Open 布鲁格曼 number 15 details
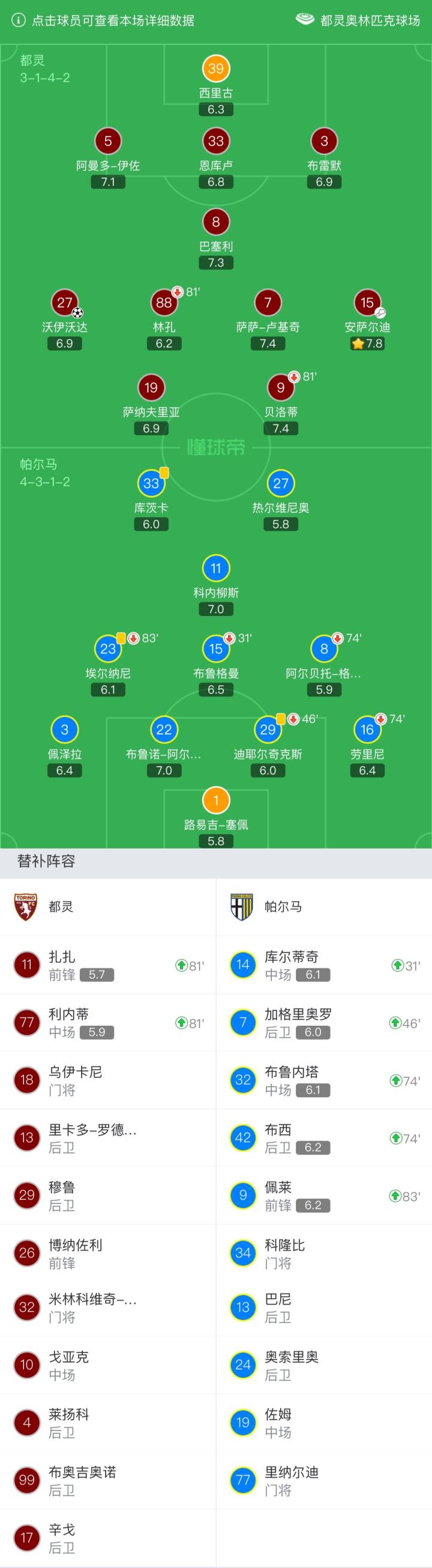Screen dimensions: 432x1568 [x=216, y=649]
